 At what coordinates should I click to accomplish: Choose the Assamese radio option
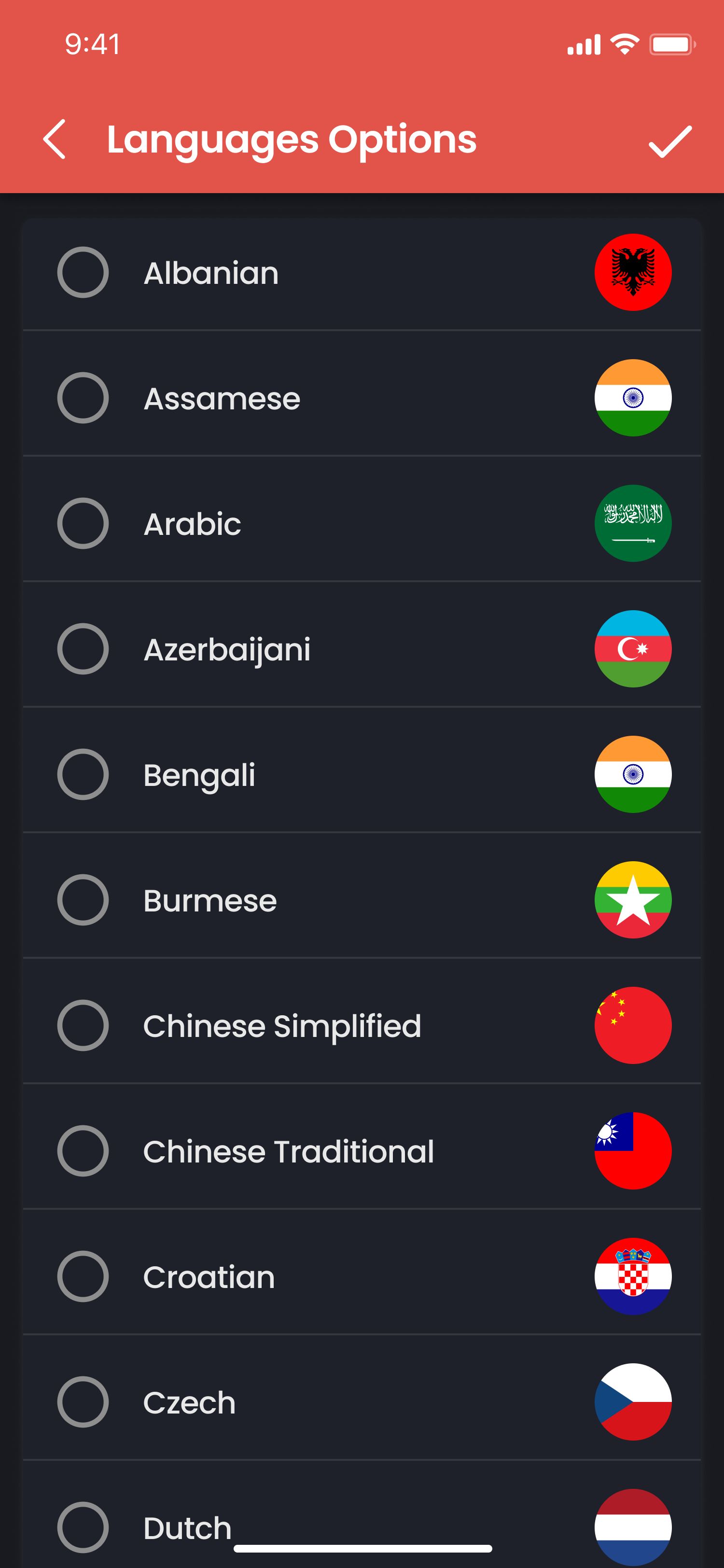click(x=84, y=398)
